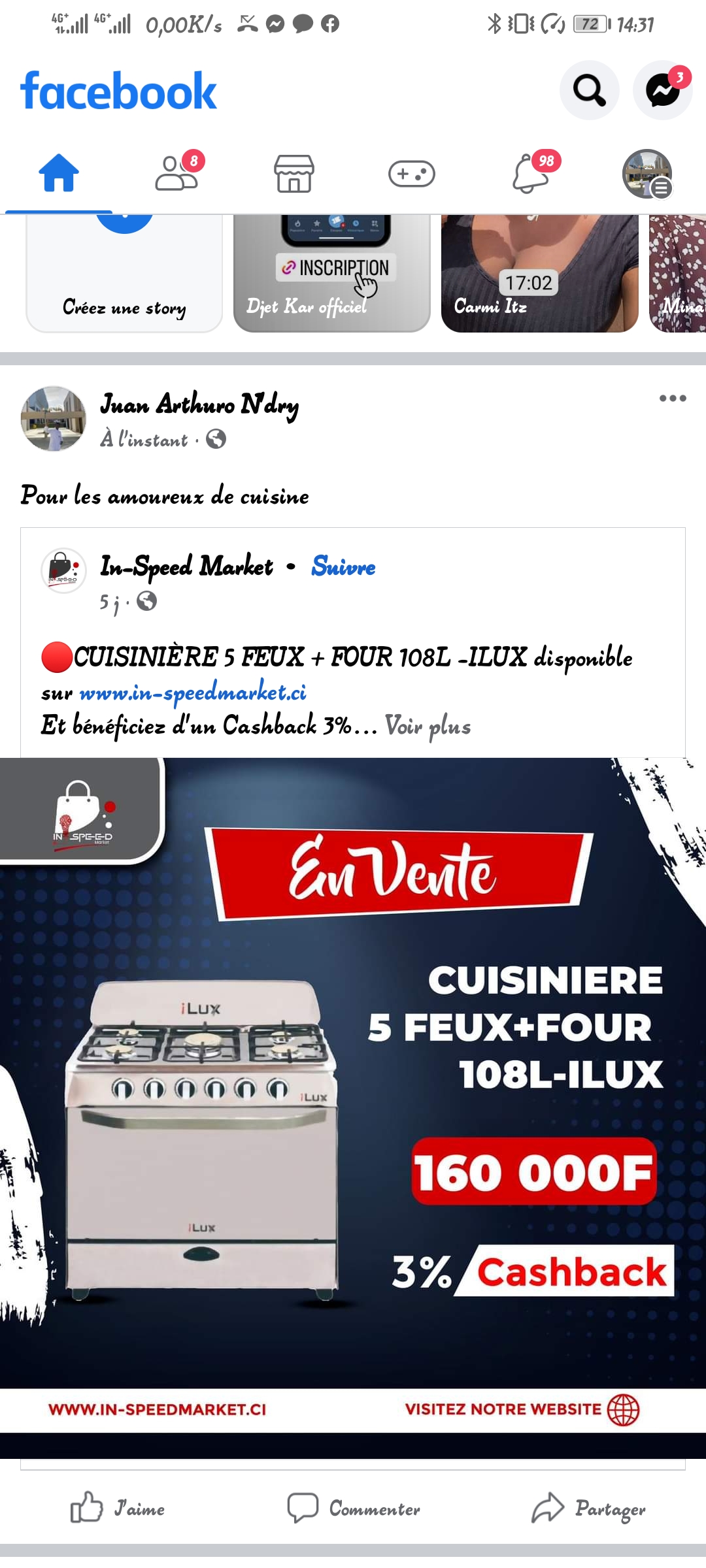Viewport: 706px width, 1568px height.
Task: Open post options for Juan Arthuro N'dry
Action: coord(673,399)
